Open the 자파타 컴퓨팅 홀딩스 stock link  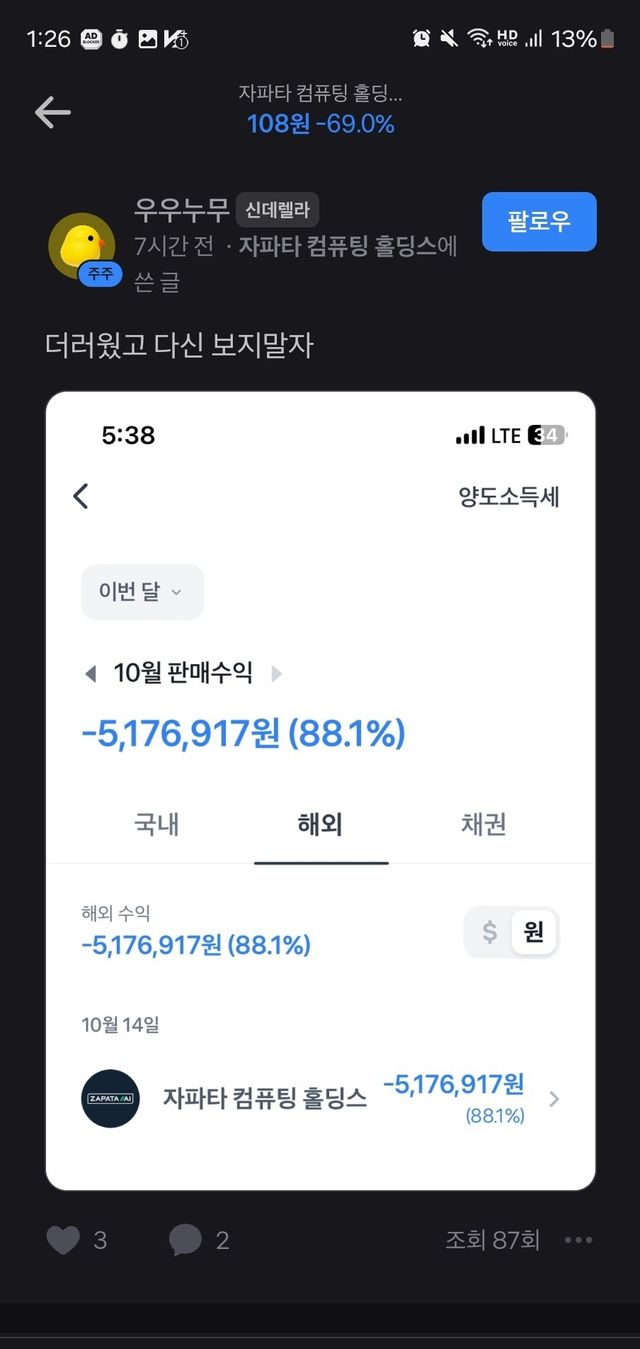tap(338, 247)
